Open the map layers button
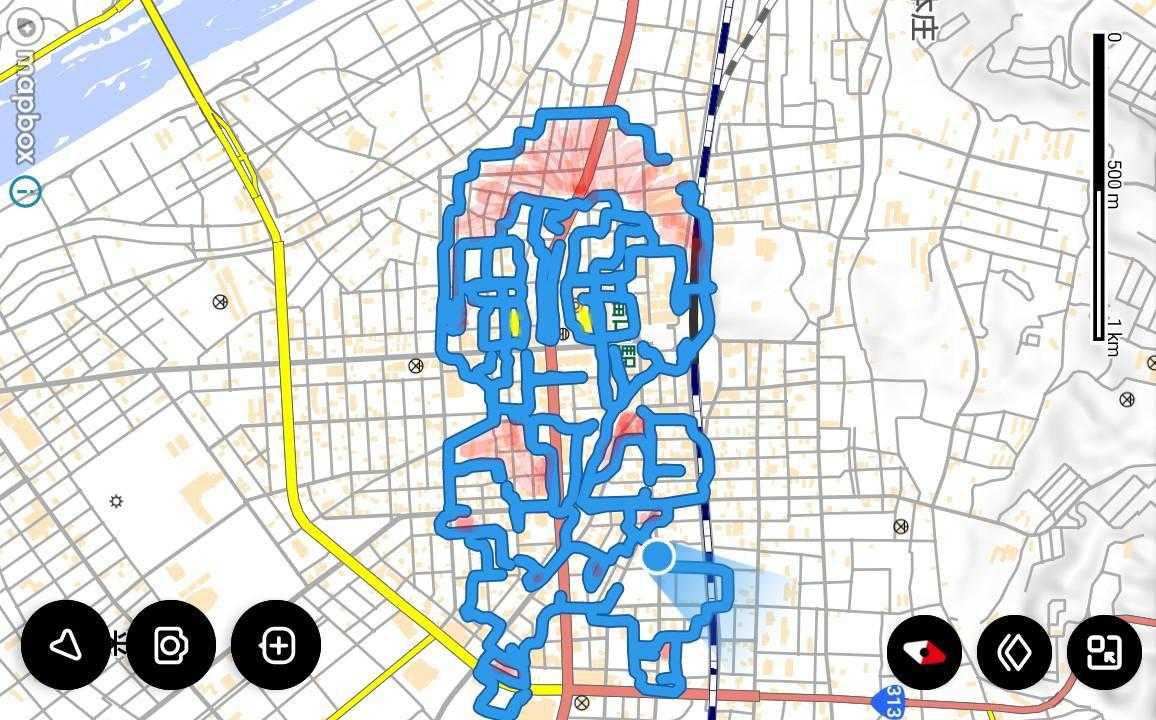 pos(1014,652)
